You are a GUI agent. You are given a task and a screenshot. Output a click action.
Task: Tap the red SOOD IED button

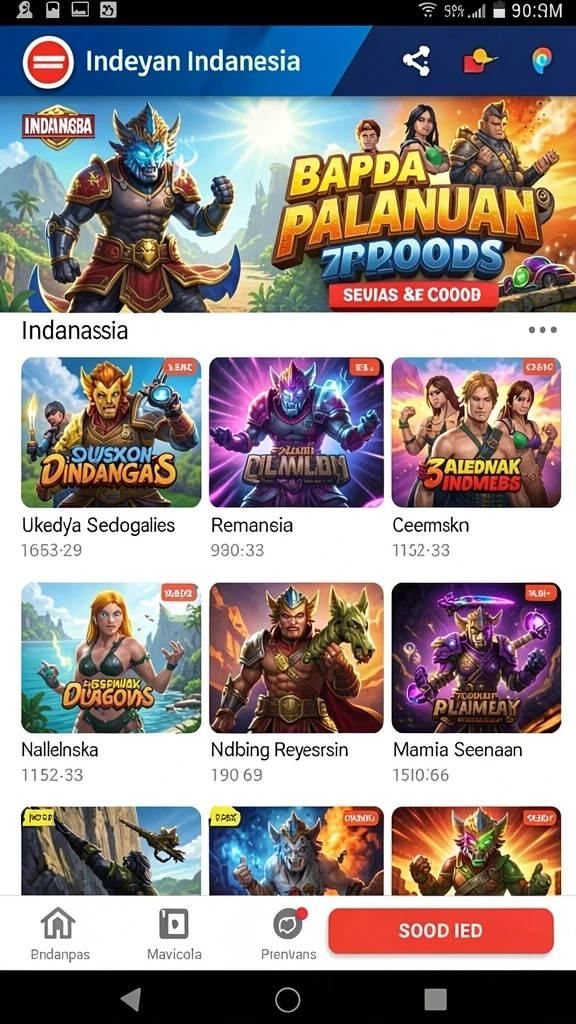(x=441, y=931)
